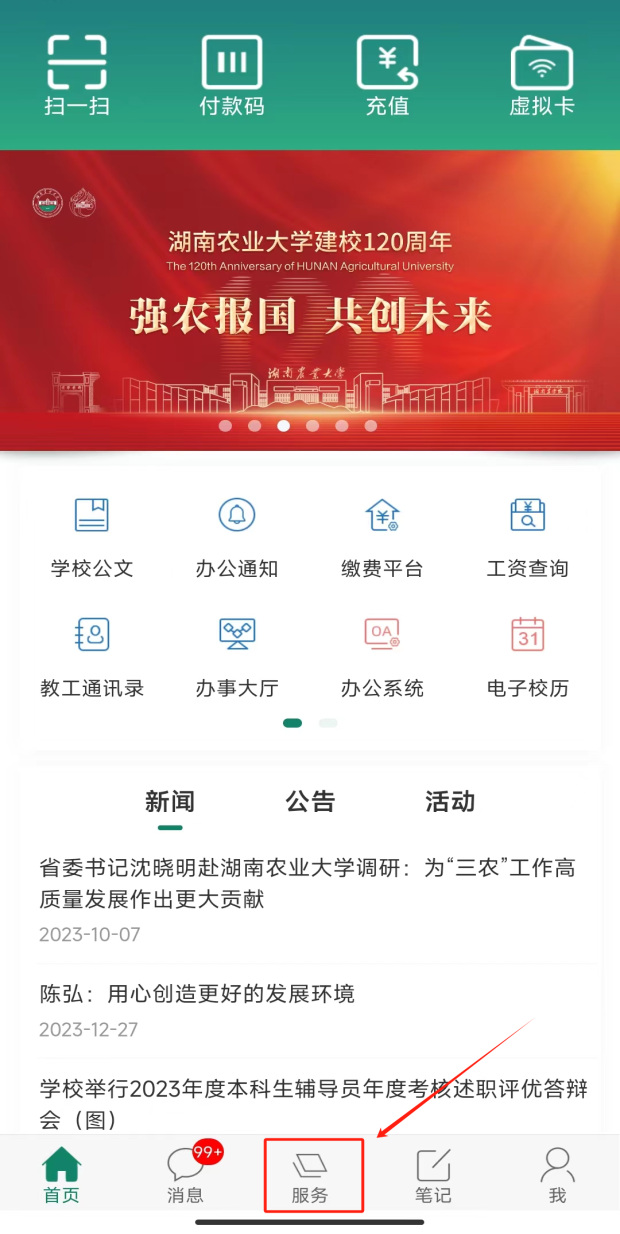Switch to 服务 in the bottom bar
Viewport: 620px width, 1234px height.
(310, 1175)
